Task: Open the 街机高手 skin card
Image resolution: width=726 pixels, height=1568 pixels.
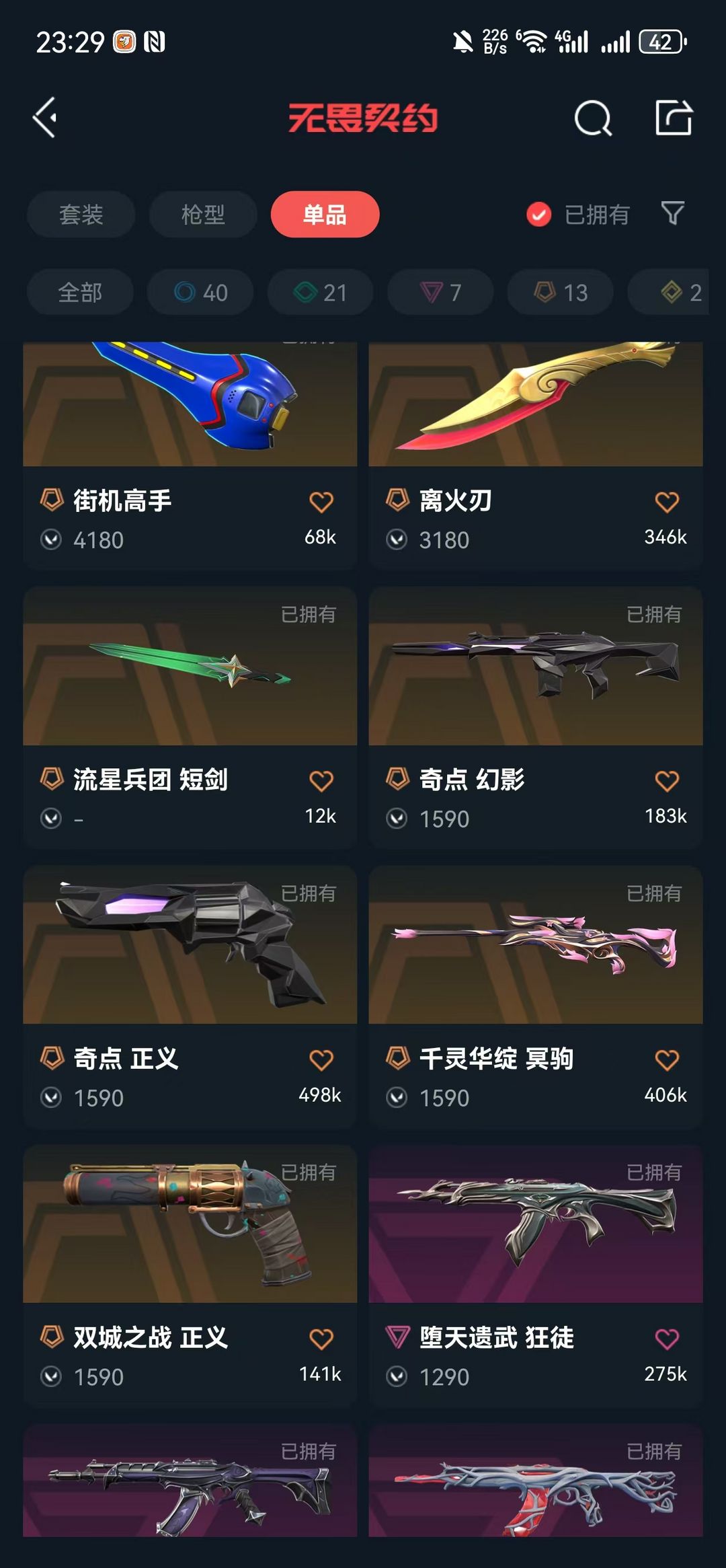Action: click(x=190, y=456)
